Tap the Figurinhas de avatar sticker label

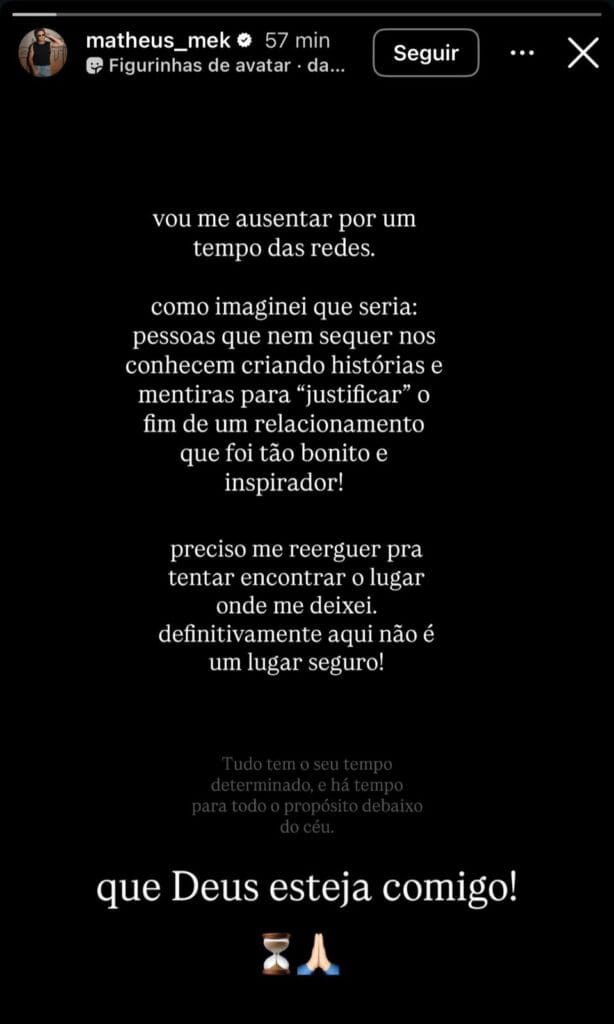click(216, 66)
